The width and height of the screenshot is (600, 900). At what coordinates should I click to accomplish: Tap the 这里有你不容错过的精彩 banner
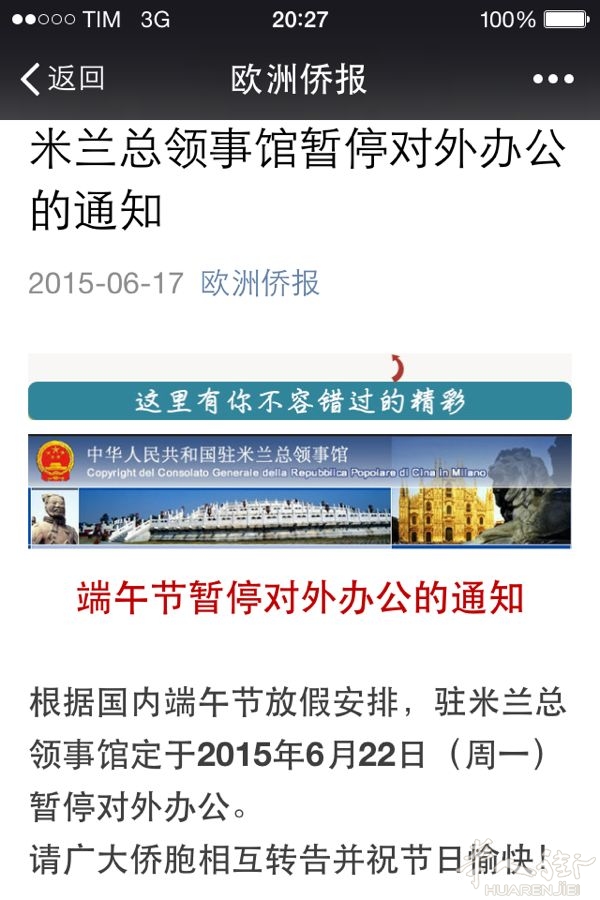[300, 401]
